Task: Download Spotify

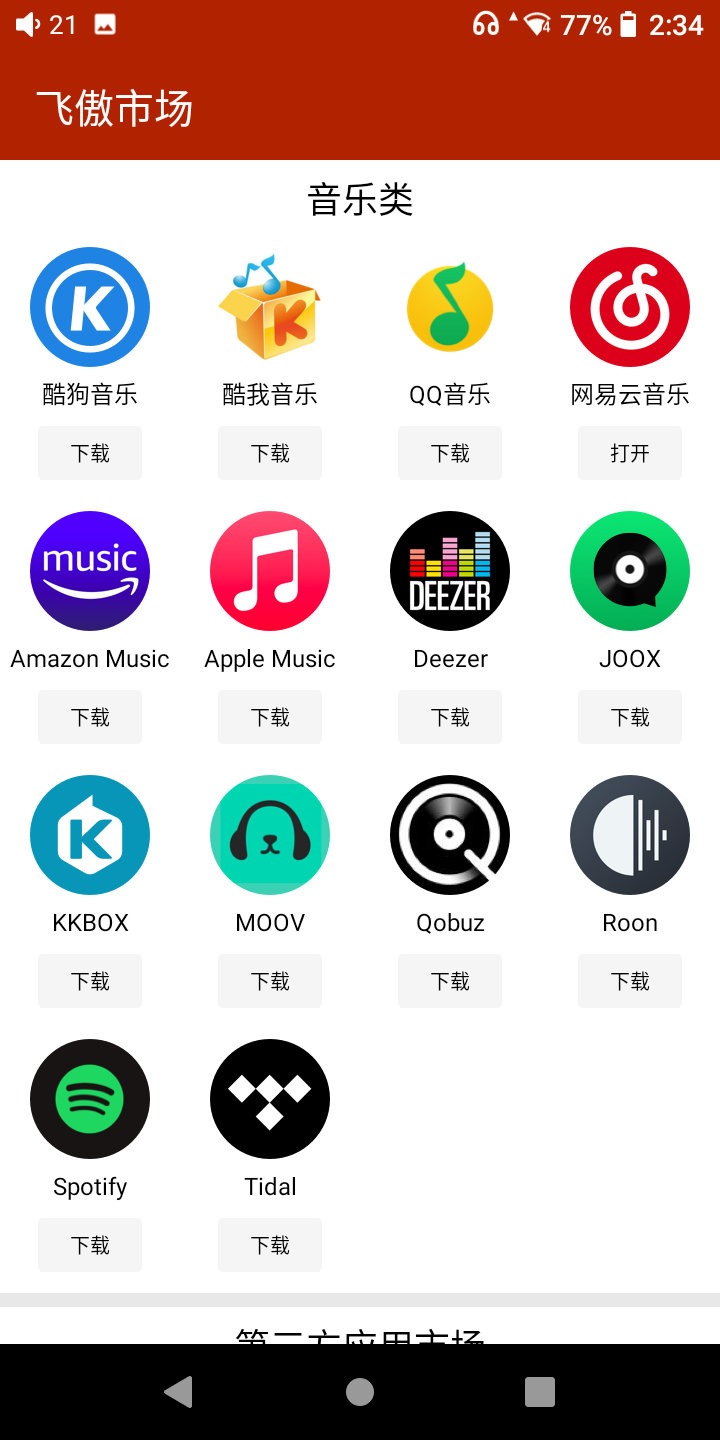Action: pos(90,1245)
